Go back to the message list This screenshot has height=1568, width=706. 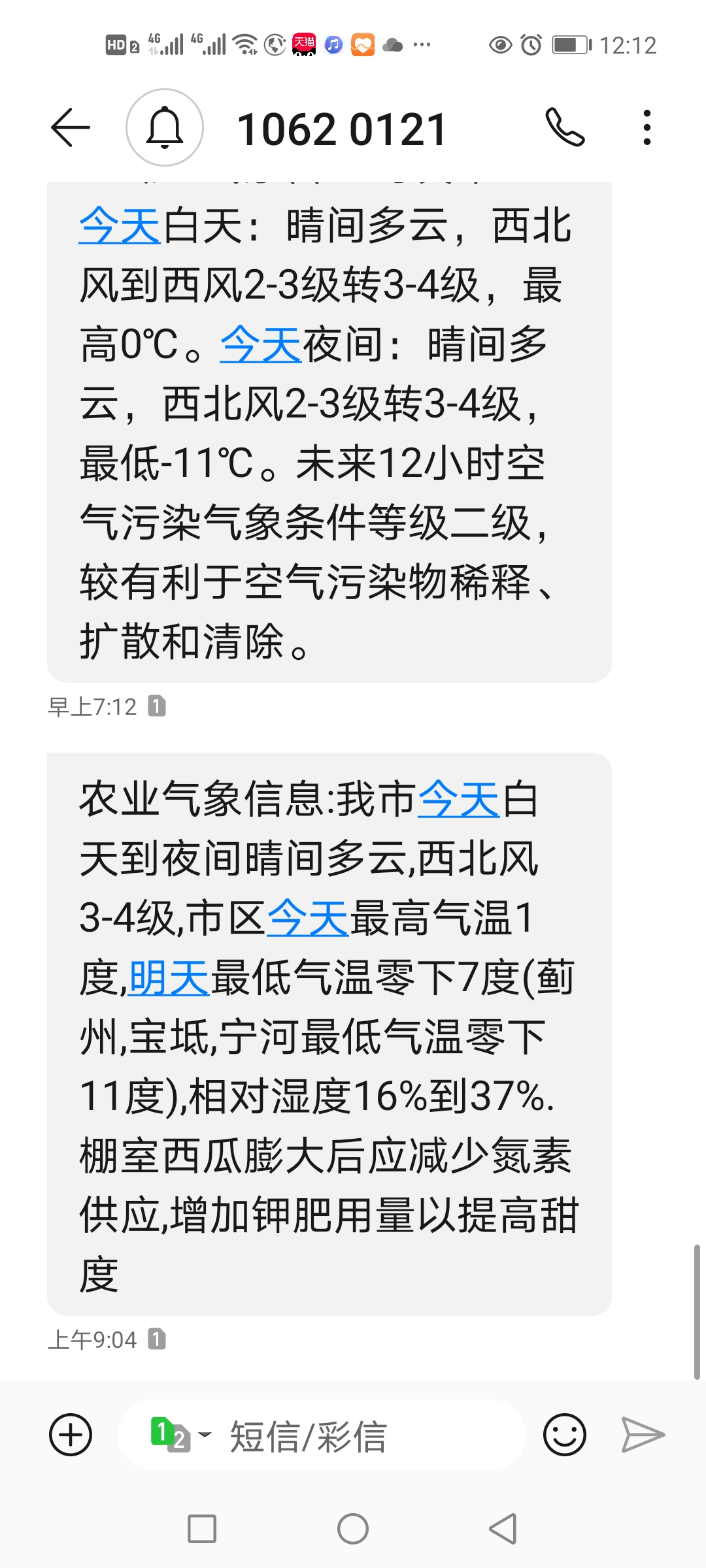click(x=70, y=127)
